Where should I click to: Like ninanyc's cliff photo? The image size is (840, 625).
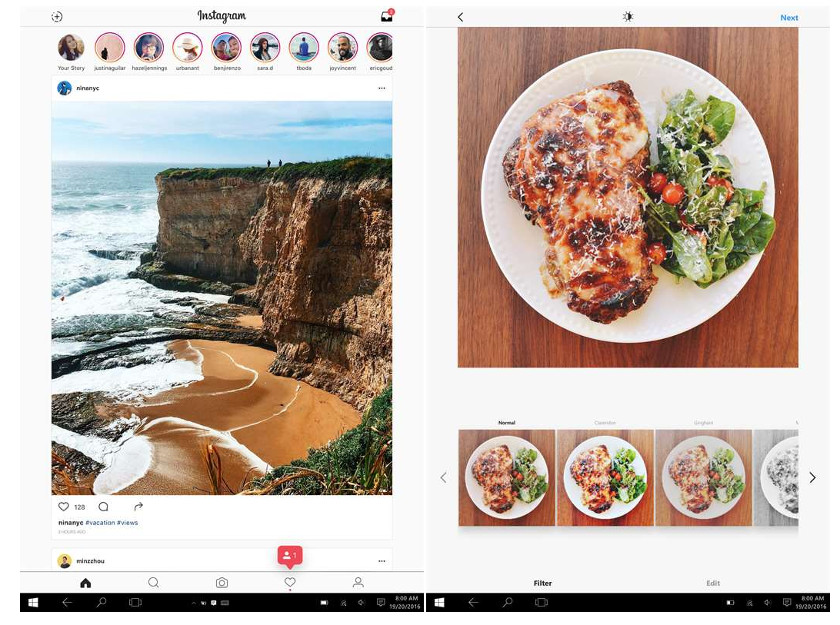64,507
